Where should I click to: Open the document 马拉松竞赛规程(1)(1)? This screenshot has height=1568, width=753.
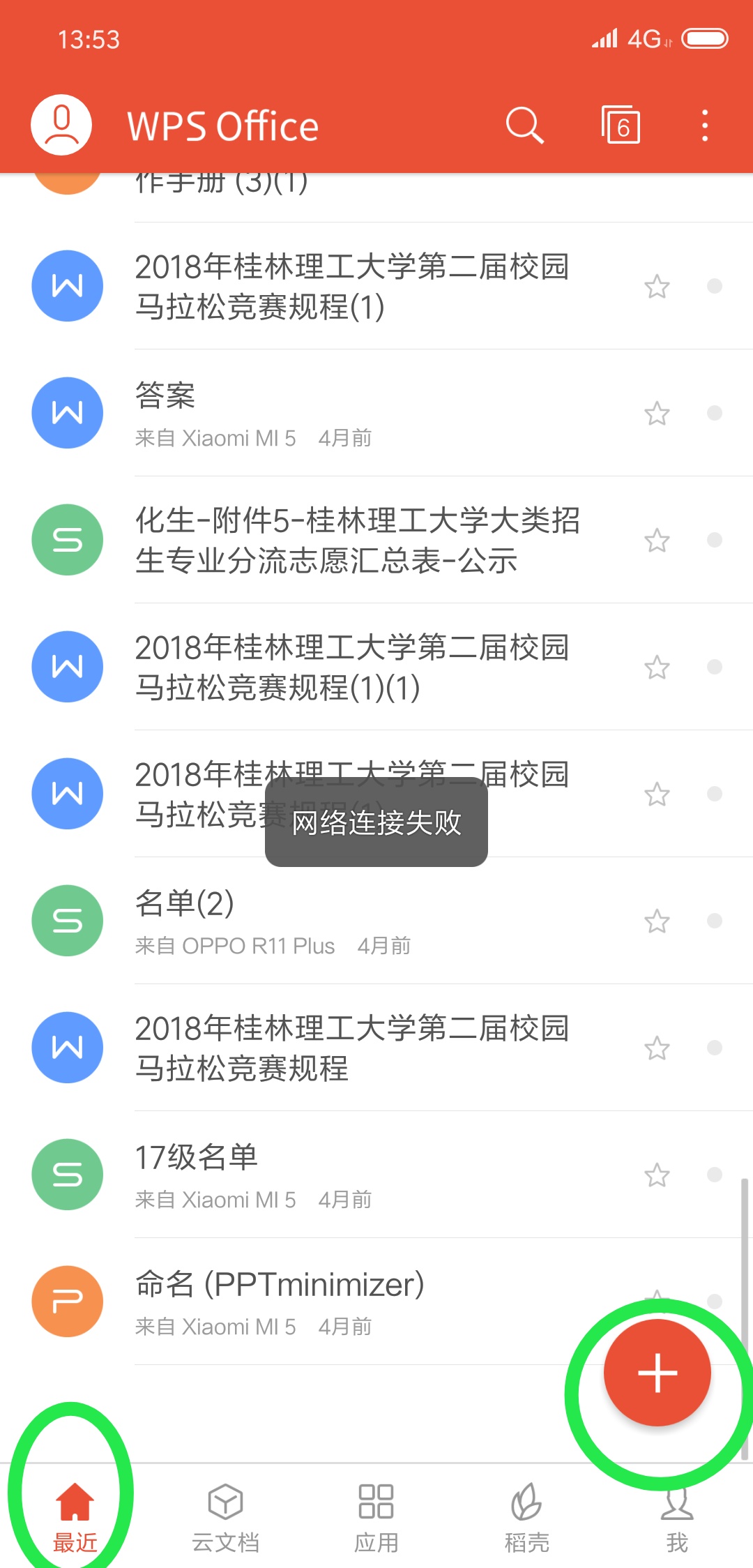[x=376, y=667]
